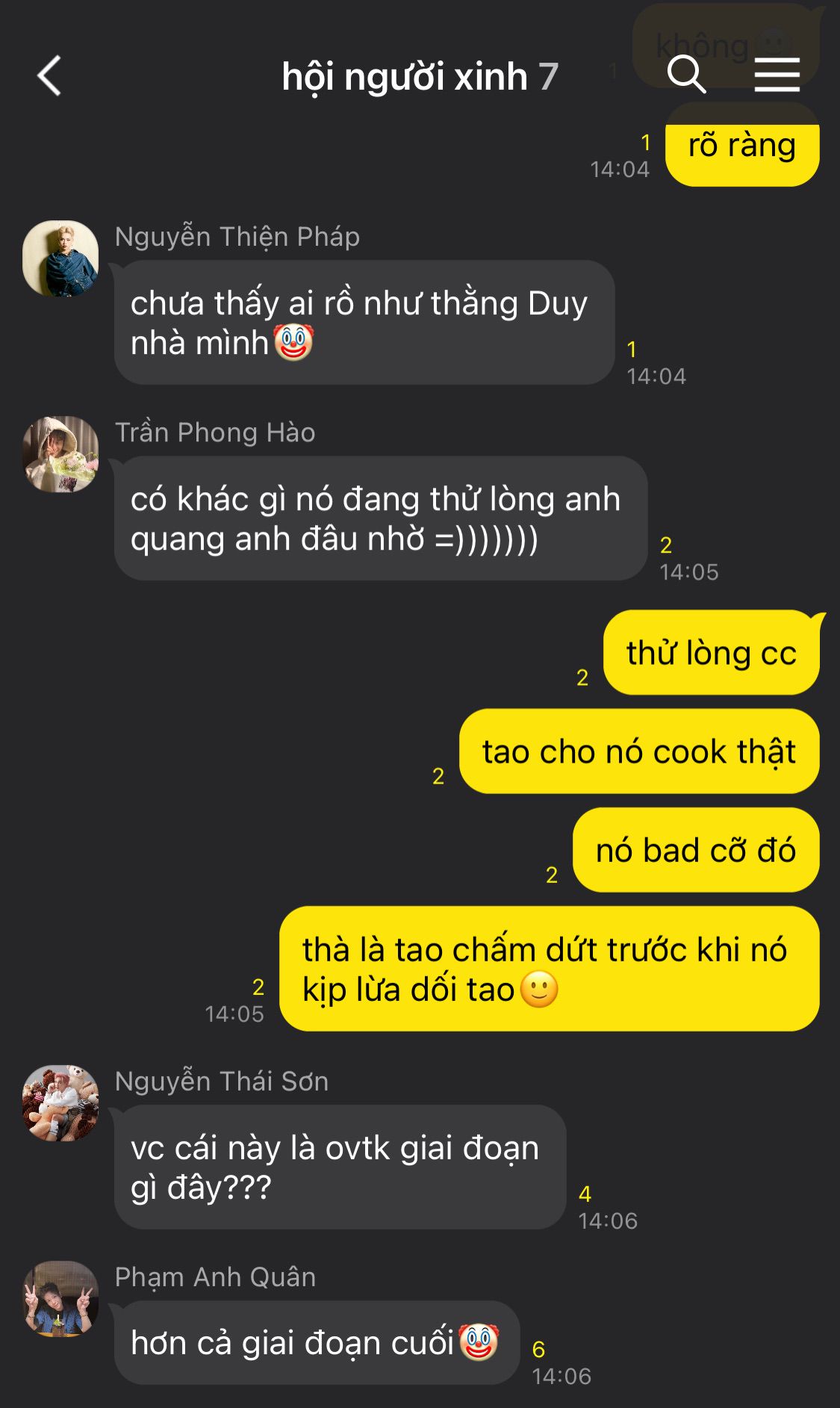Open Nguyễn Thái Sơn's profile avatar
840x1408 pixels.
[60, 1103]
